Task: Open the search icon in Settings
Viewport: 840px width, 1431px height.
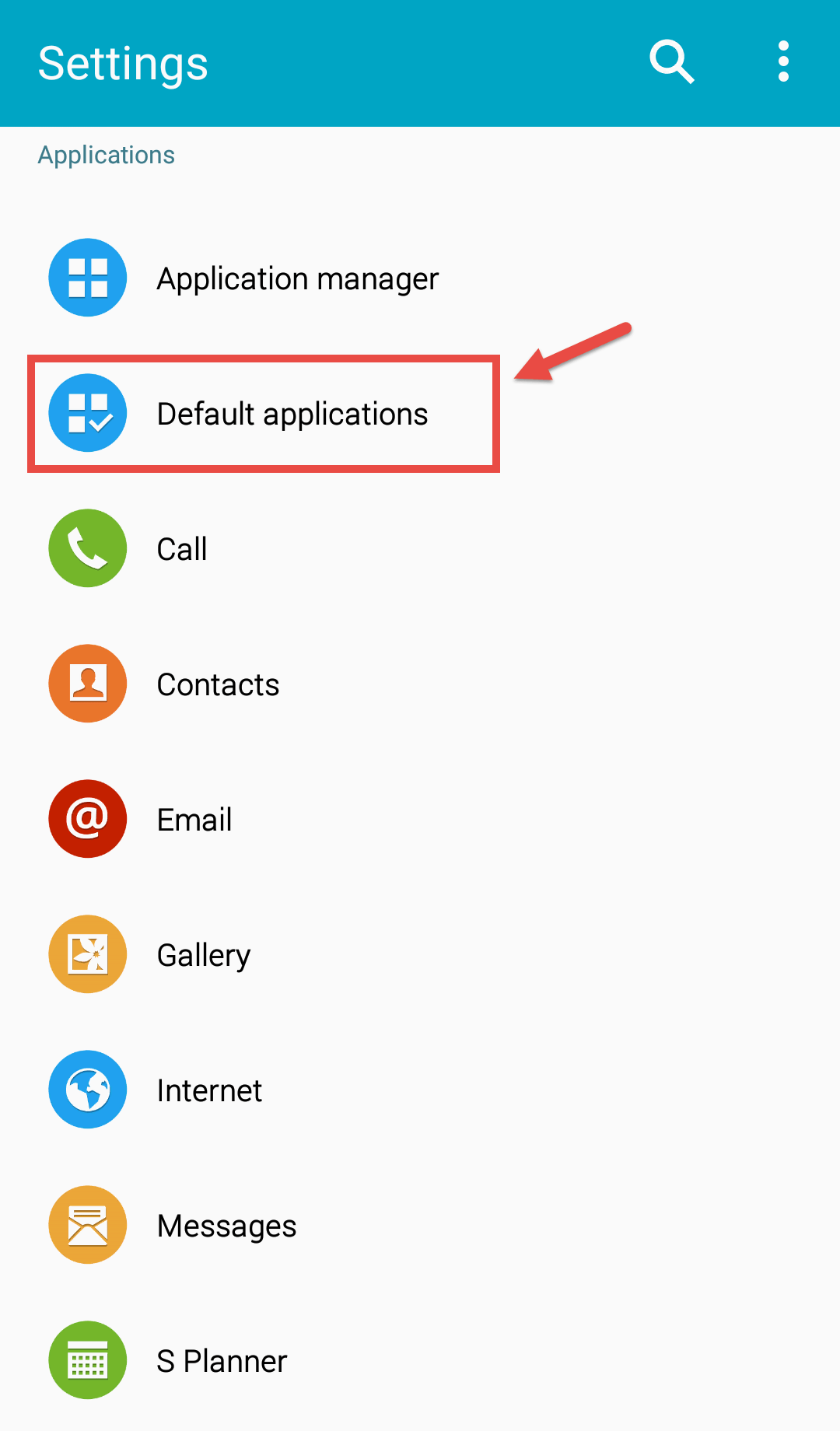Action: click(x=671, y=61)
